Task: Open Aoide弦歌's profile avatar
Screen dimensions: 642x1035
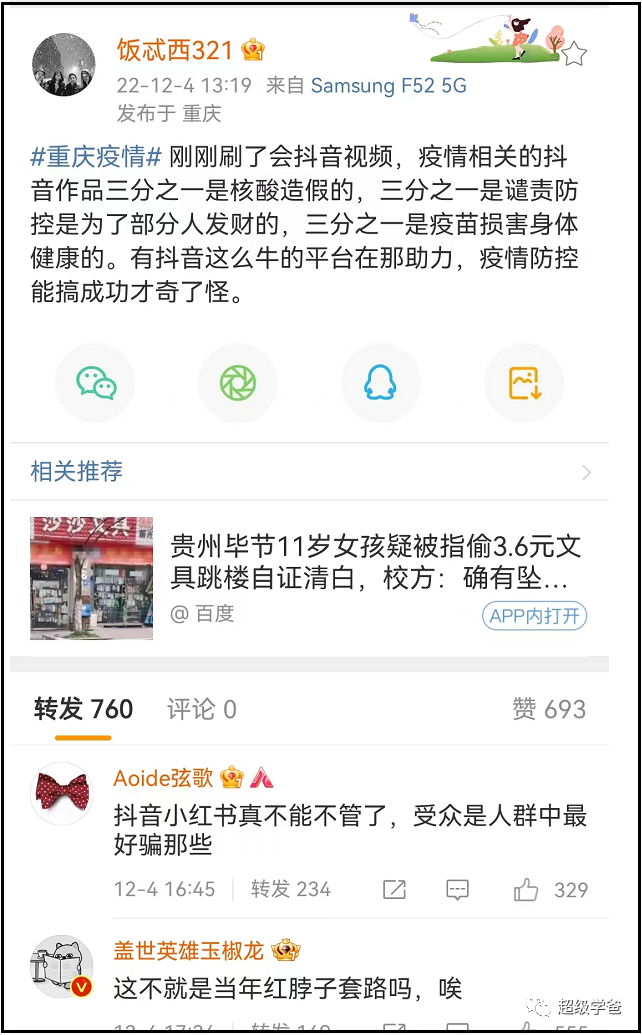Action: 63,793
